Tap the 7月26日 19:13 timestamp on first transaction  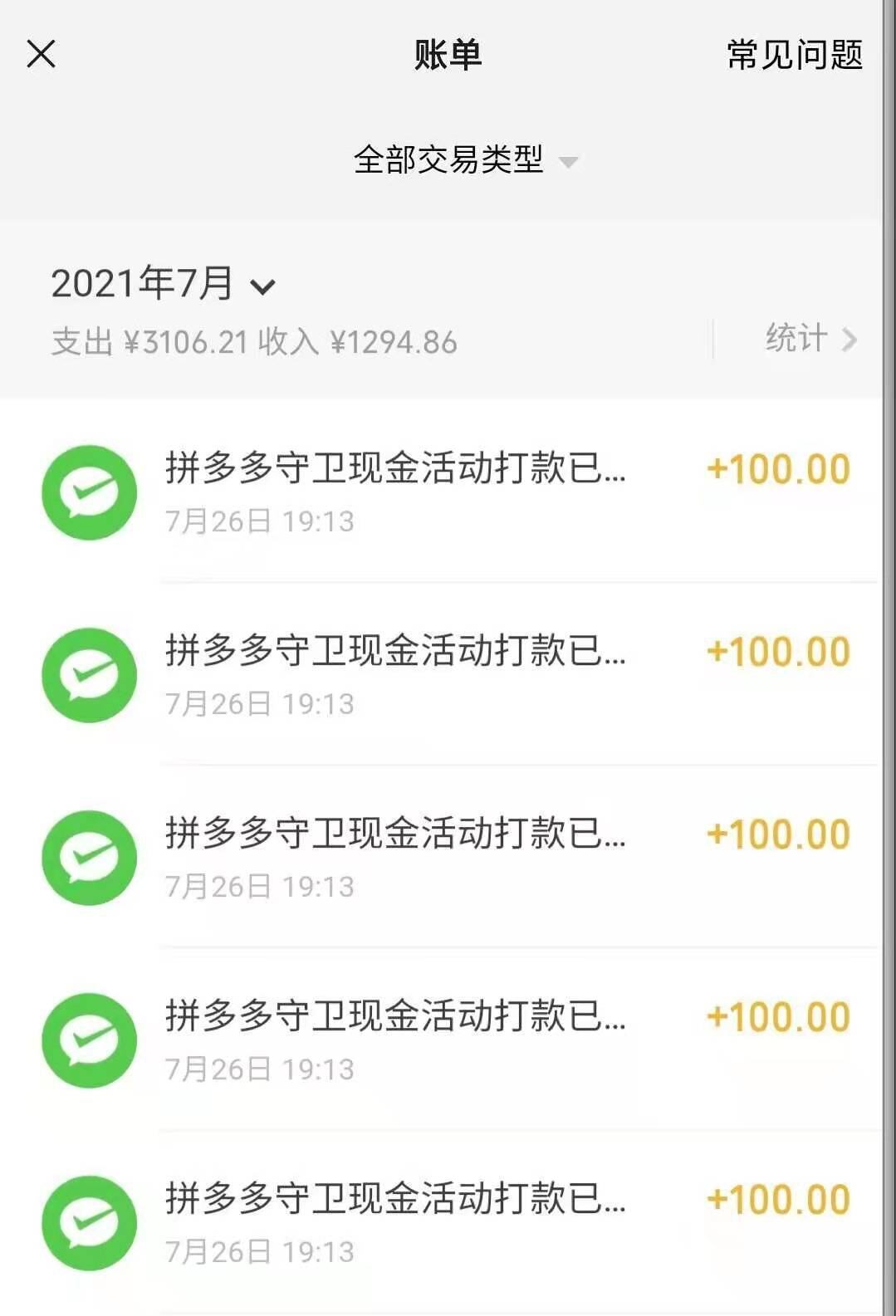pos(257,522)
